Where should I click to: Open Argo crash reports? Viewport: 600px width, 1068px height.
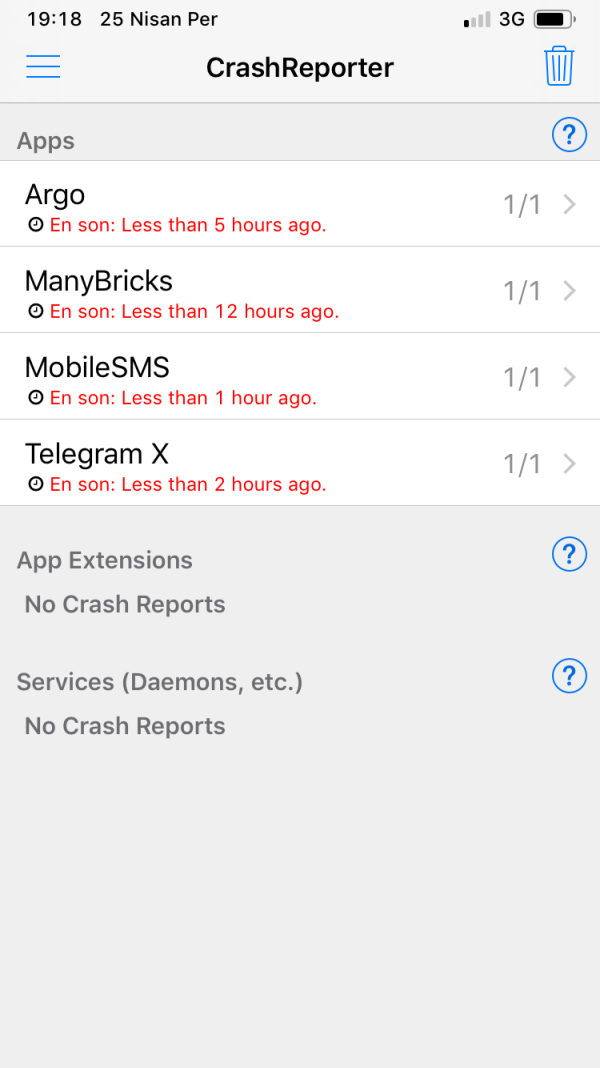[300, 205]
